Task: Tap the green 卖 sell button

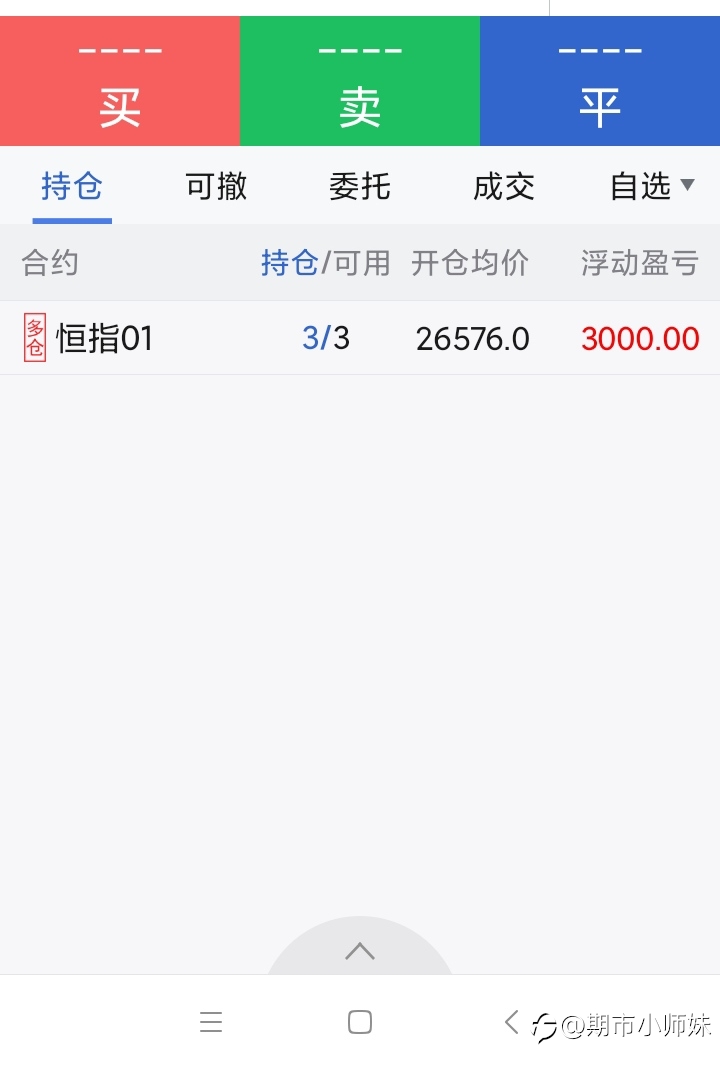Action: (x=360, y=81)
